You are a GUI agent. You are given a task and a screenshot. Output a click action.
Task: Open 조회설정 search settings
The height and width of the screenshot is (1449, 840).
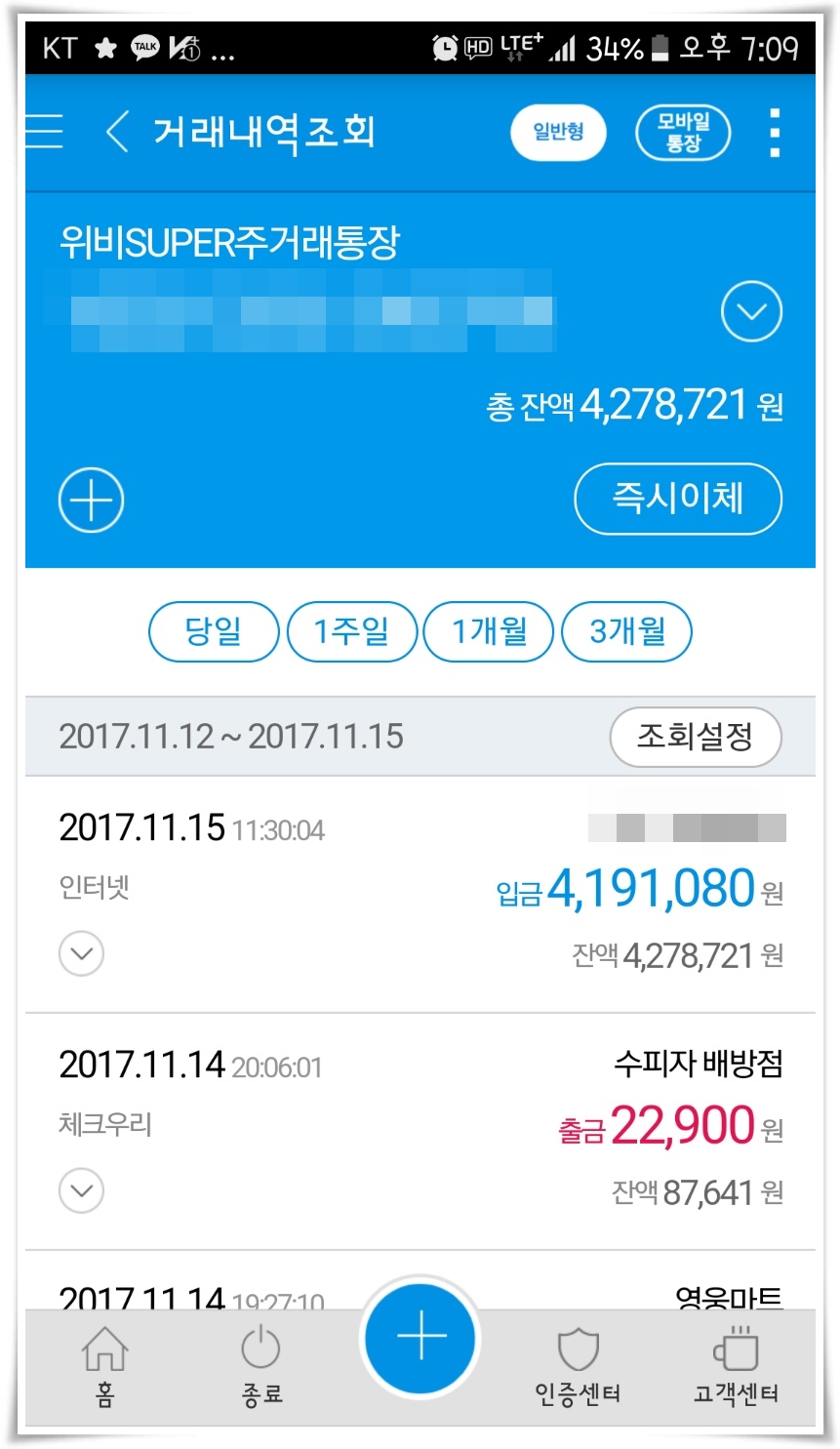click(x=695, y=737)
